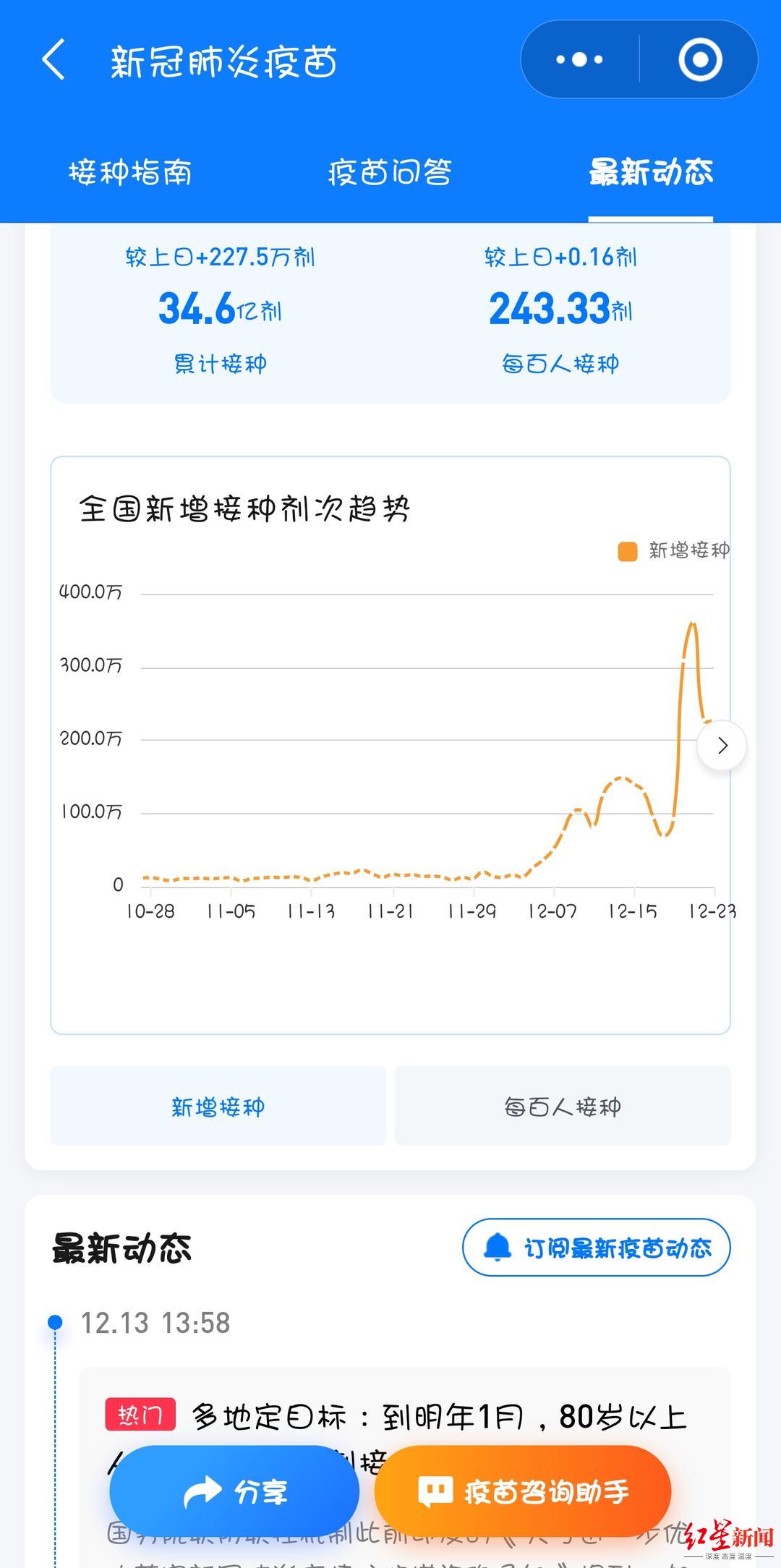Tap the chart's right arrow button
781x1568 pixels.
pyautogui.click(x=722, y=746)
